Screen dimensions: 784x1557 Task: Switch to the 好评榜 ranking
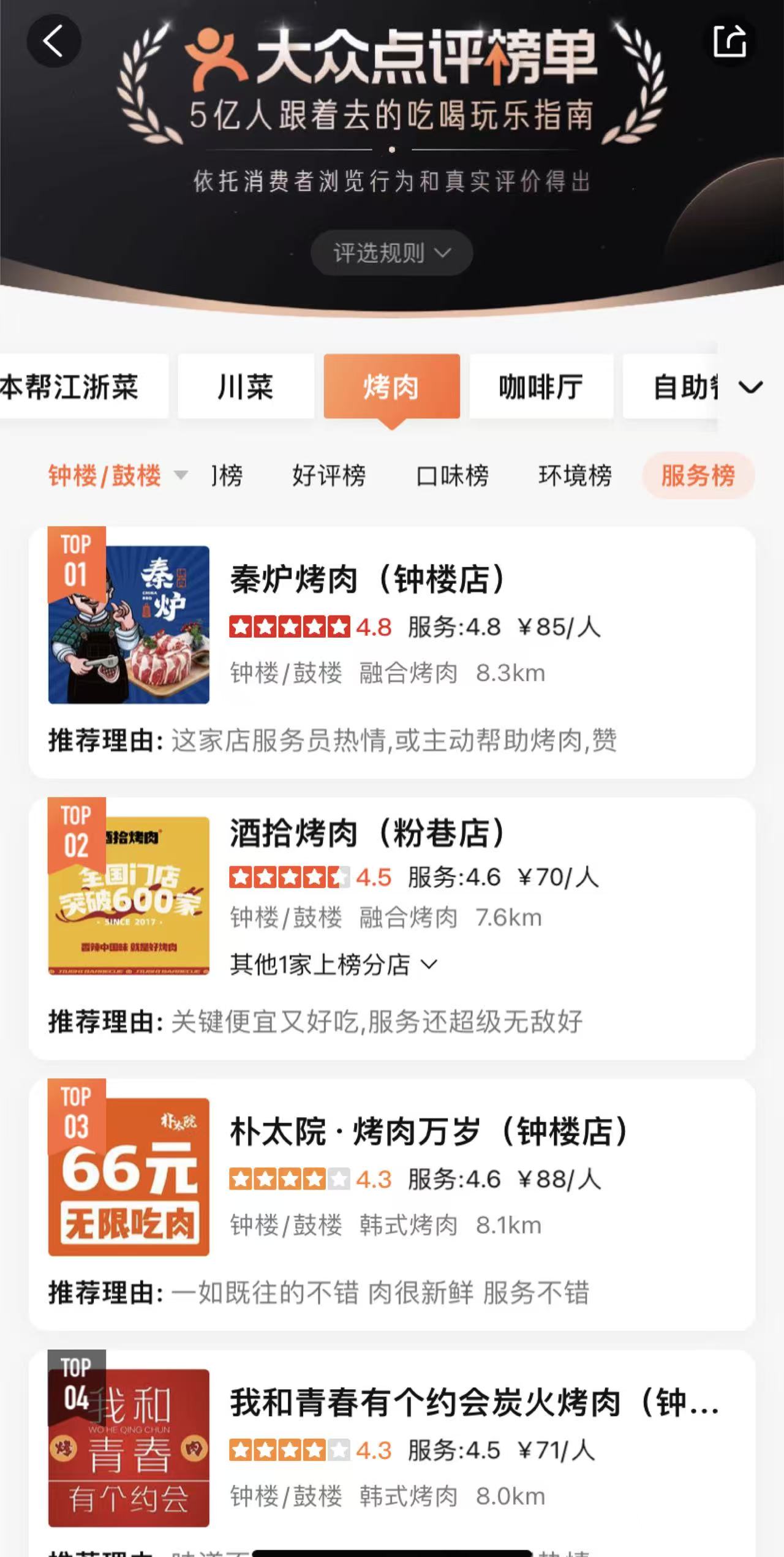[329, 476]
